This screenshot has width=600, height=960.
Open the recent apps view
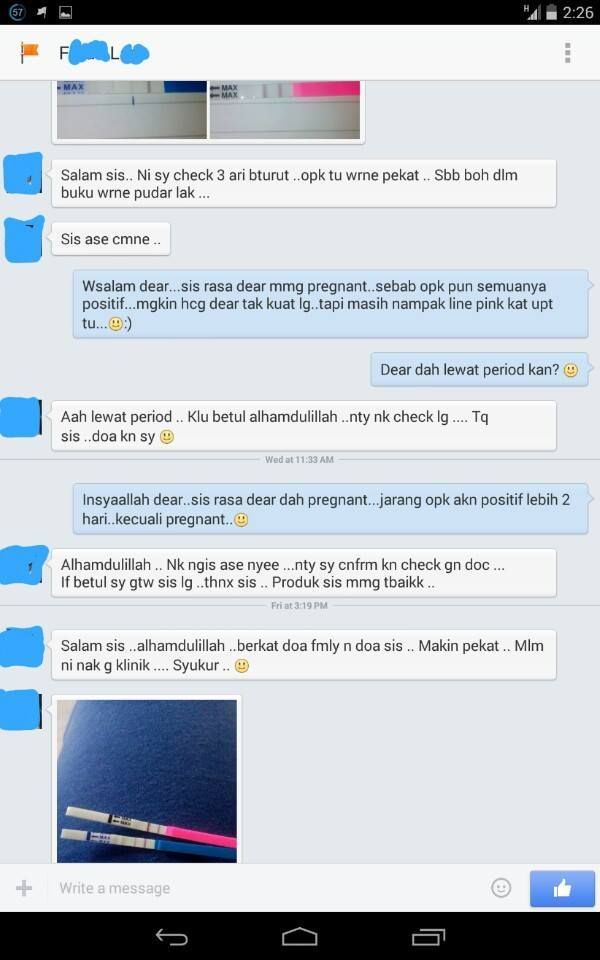(428, 937)
